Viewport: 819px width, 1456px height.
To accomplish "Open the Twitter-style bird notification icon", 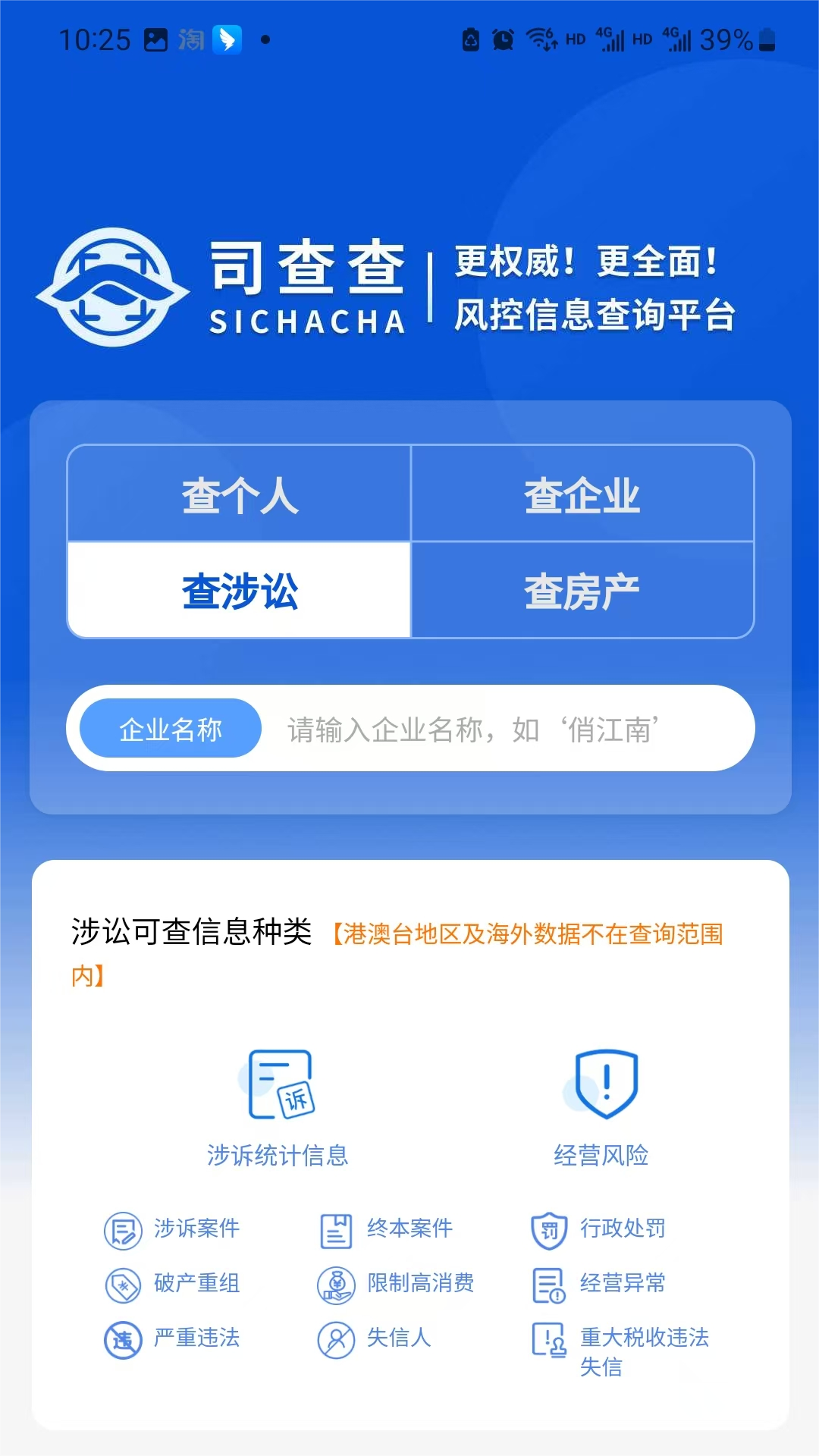I will (x=226, y=39).
